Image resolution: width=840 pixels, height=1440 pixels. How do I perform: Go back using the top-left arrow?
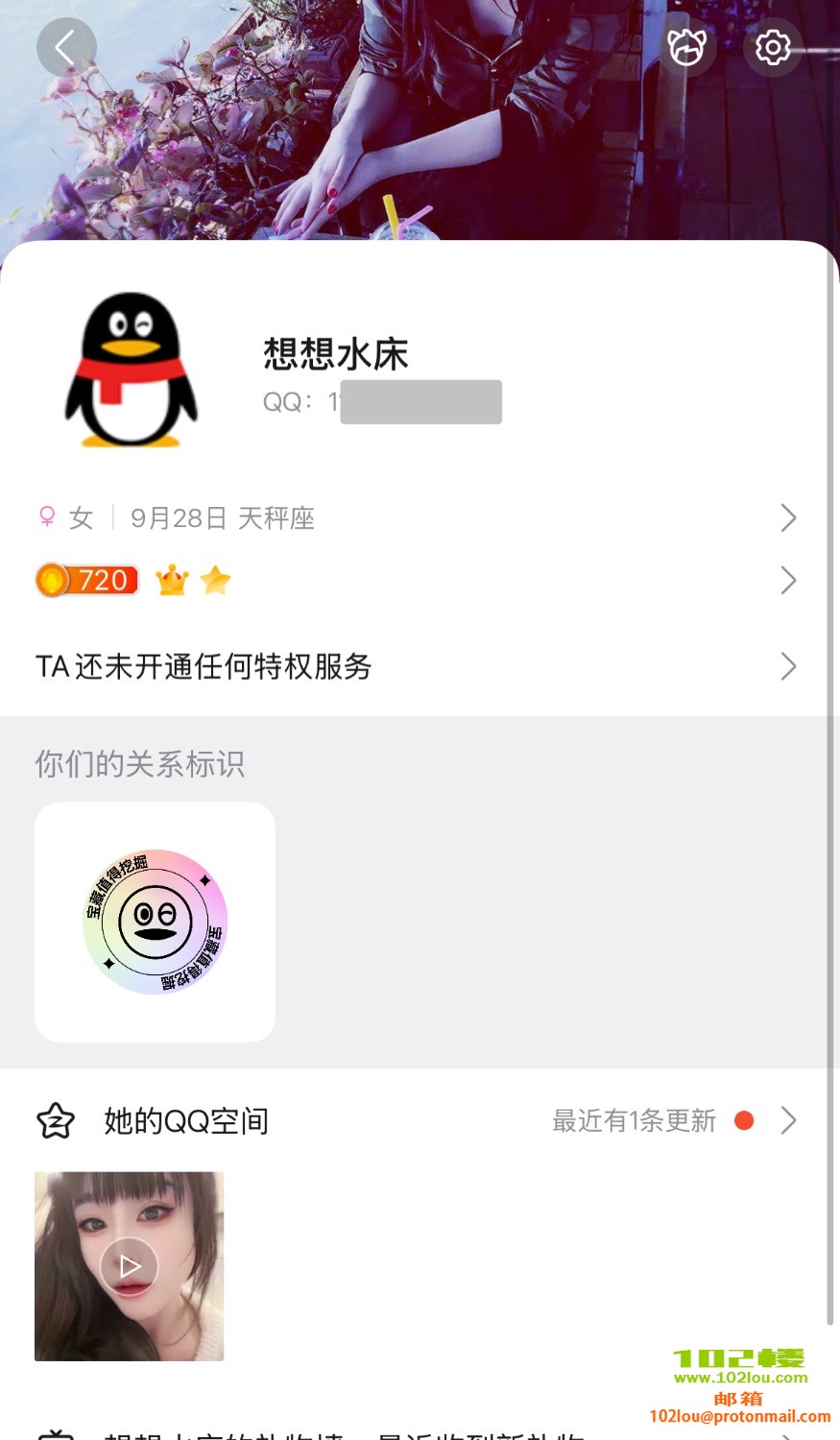(x=66, y=47)
